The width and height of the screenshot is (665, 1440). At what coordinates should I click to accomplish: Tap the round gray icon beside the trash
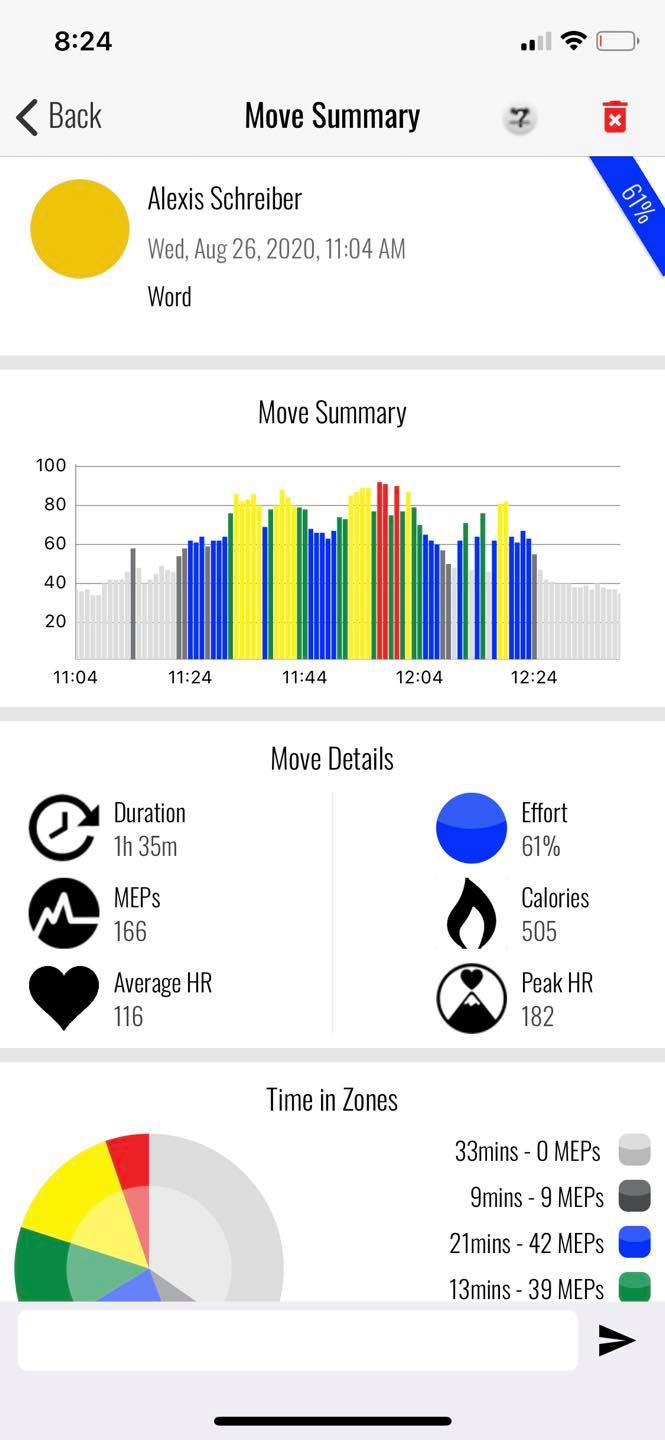pos(519,119)
